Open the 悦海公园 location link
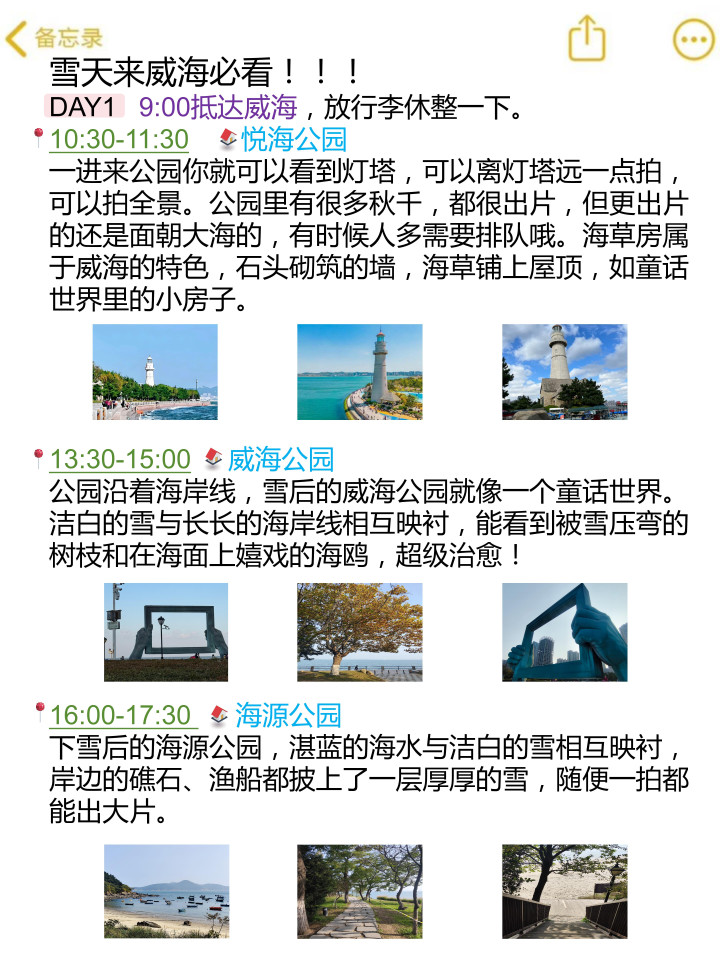720x960 pixels. [x=293, y=139]
